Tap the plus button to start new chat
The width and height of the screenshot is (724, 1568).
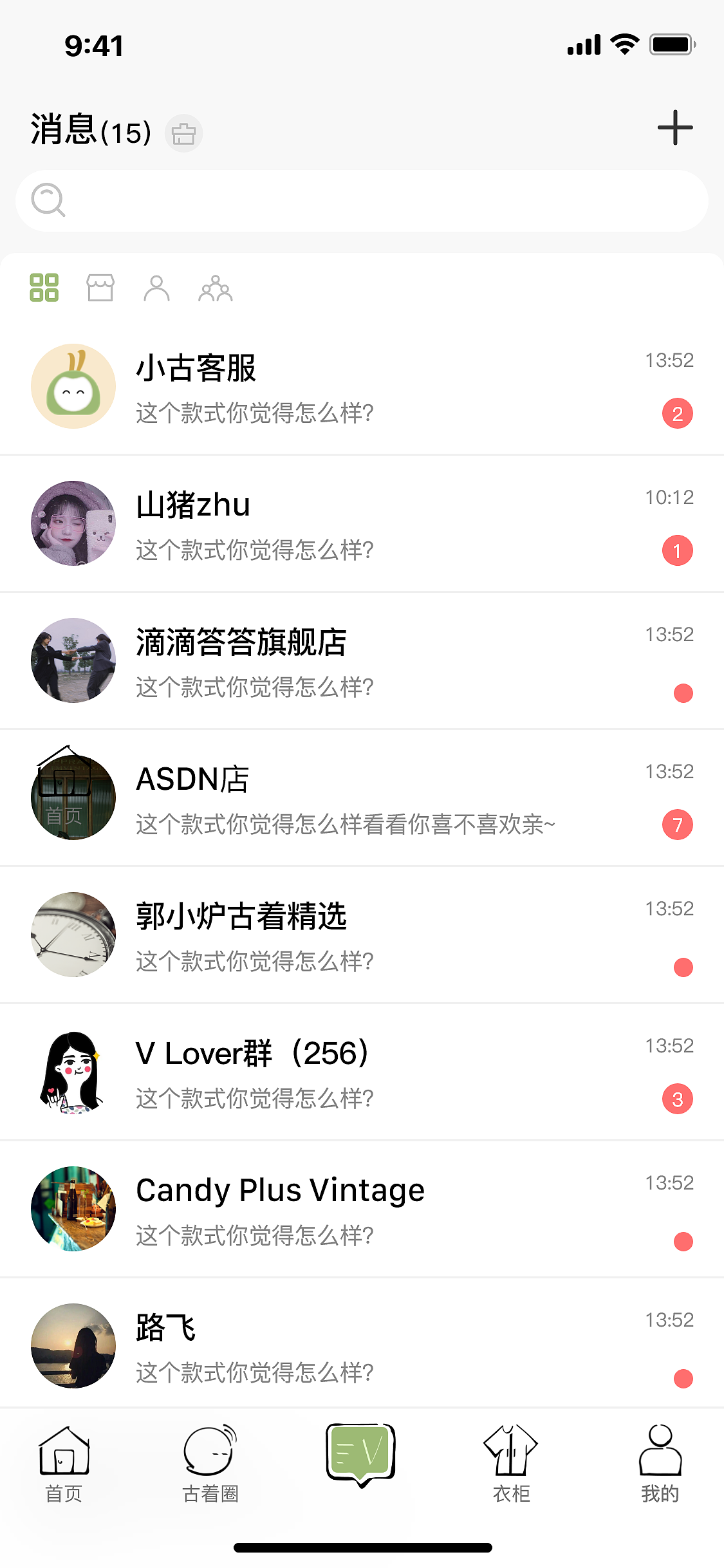(x=675, y=127)
